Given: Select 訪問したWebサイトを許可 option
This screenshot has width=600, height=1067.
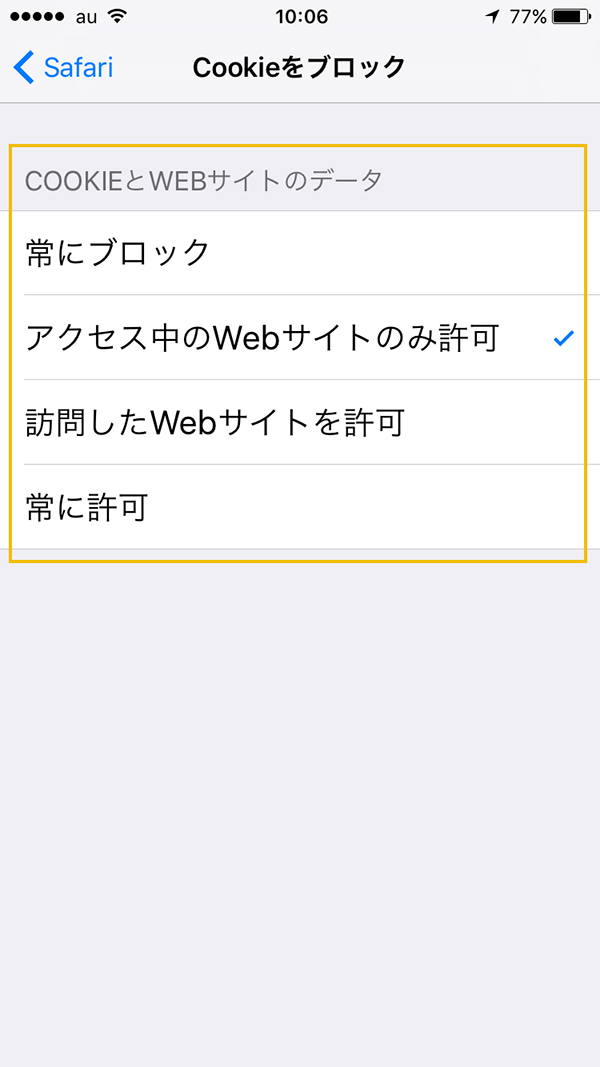Looking at the screenshot, I should [300, 423].
